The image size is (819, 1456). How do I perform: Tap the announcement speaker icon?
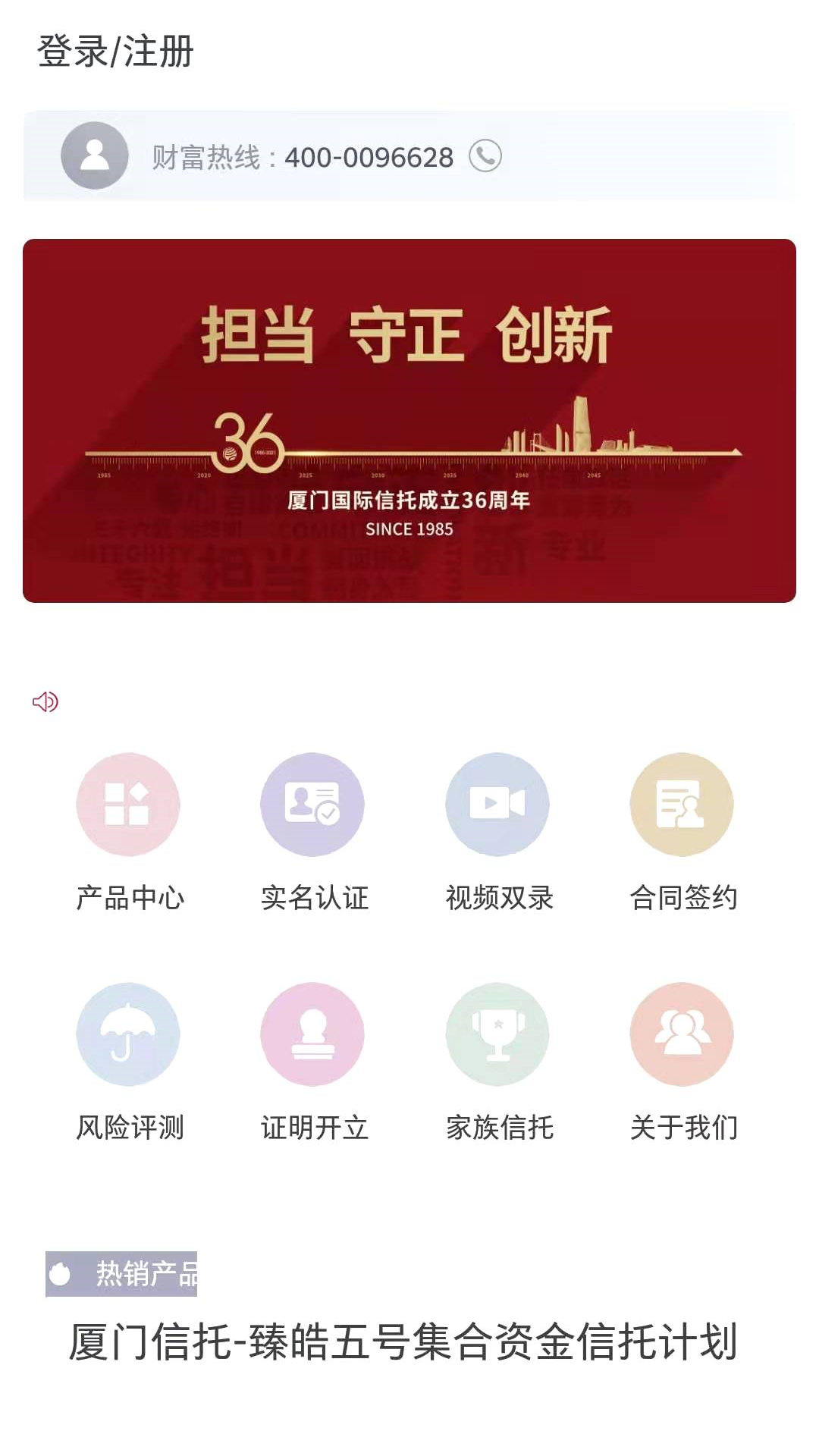[x=46, y=703]
